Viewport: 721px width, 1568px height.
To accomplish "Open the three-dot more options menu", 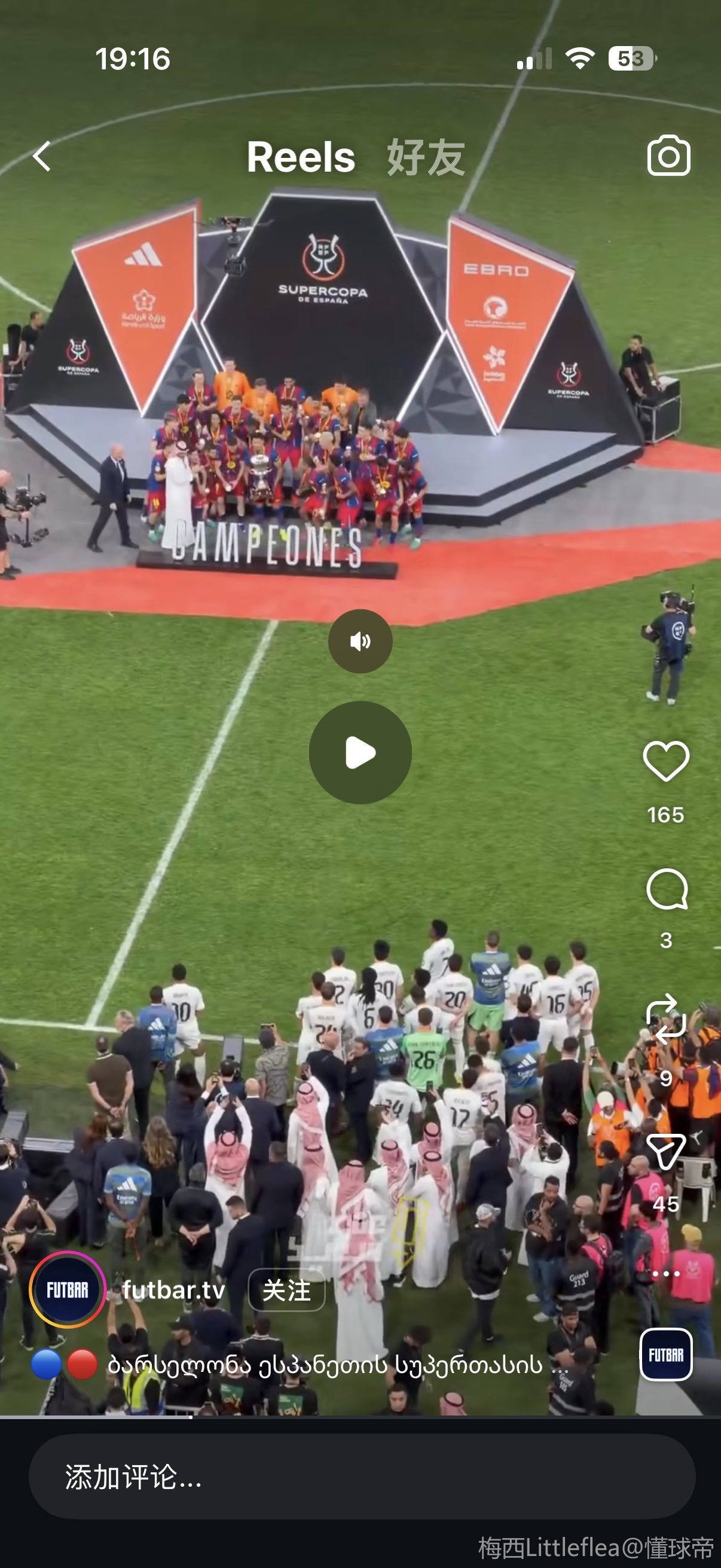I will 665,1273.
